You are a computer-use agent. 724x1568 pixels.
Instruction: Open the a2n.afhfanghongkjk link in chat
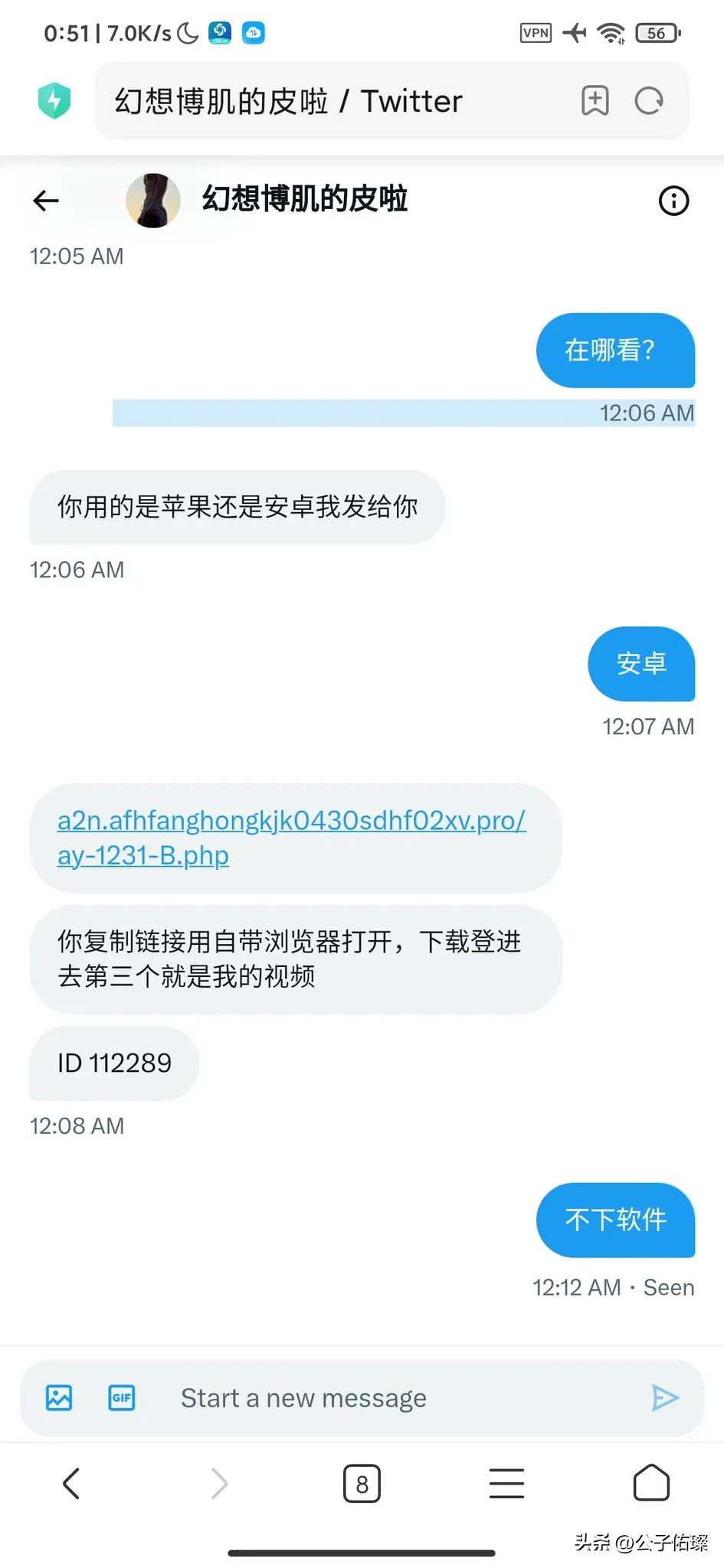click(x=291, y=838)
